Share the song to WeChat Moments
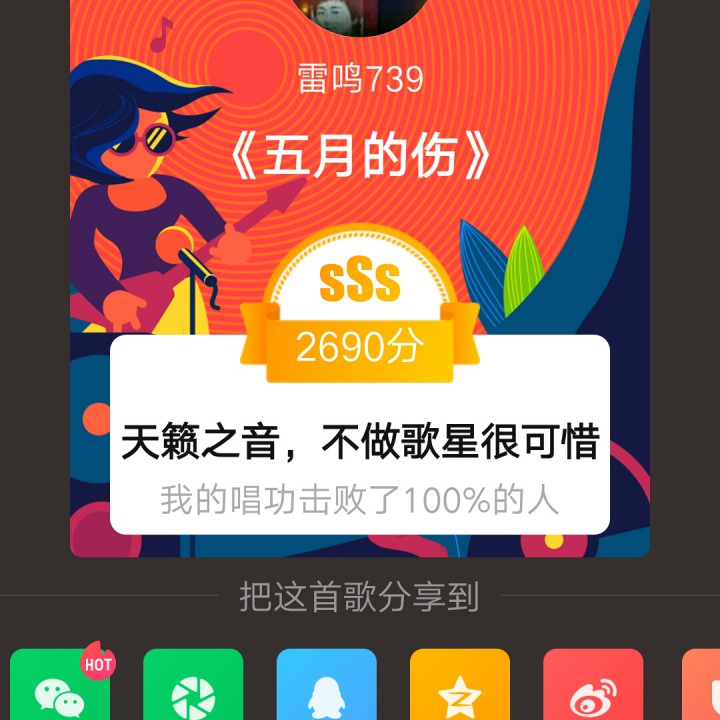 click(193, 688)
